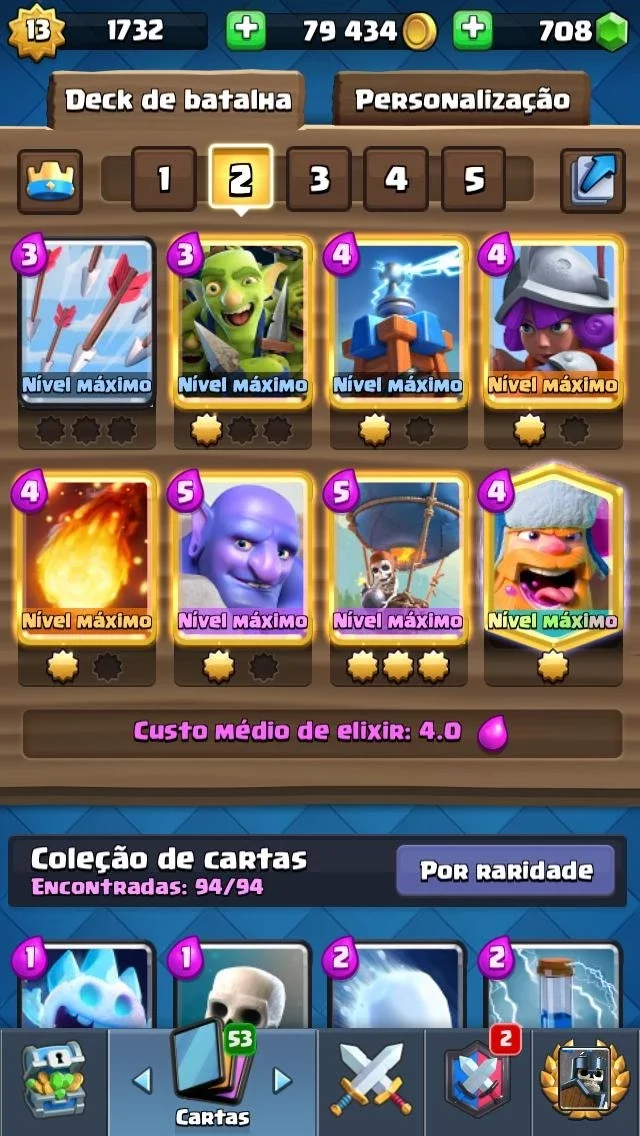Select deck slot 4
The height and width of the screenshot is (1136, 640).
(x=396, y=179)
